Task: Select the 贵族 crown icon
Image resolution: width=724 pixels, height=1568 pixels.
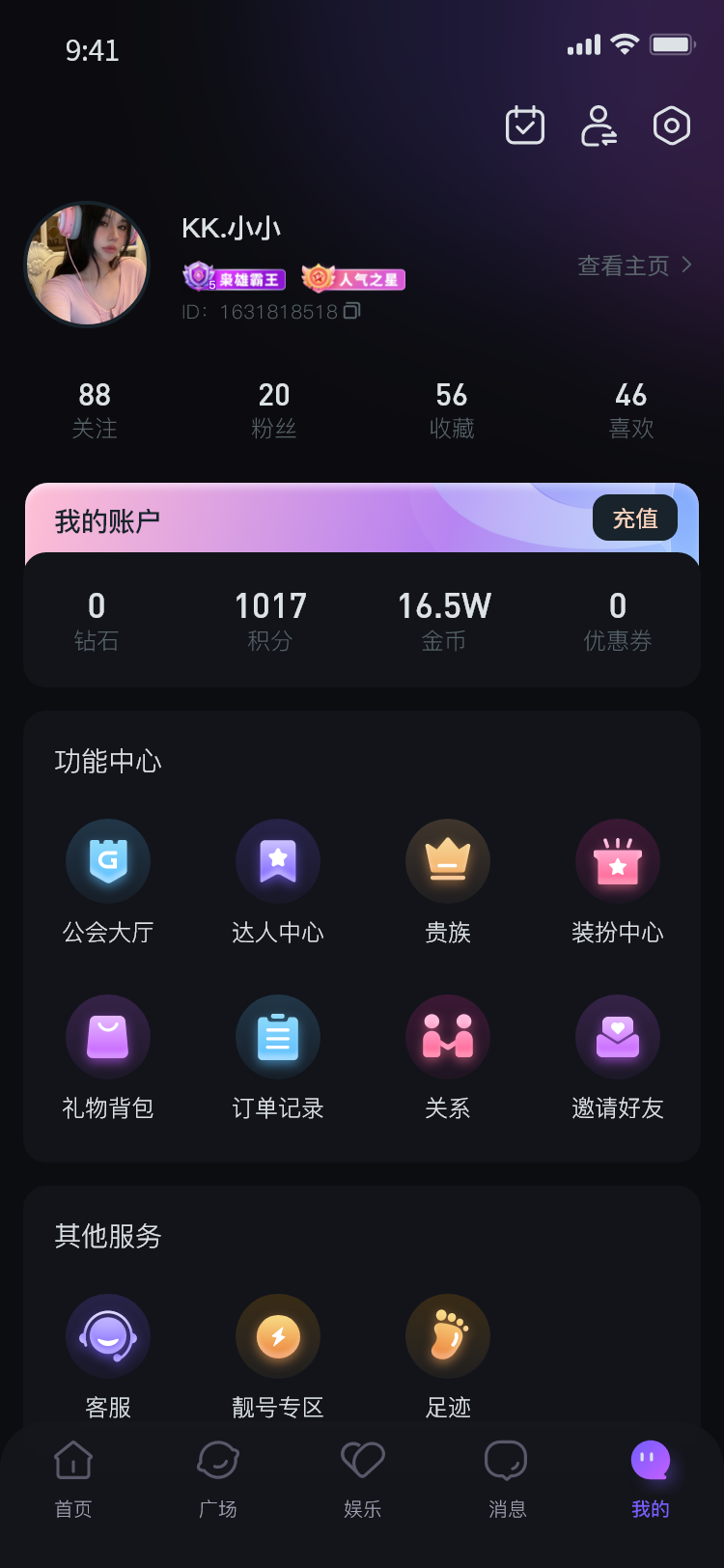Action: tap(447, 860)
